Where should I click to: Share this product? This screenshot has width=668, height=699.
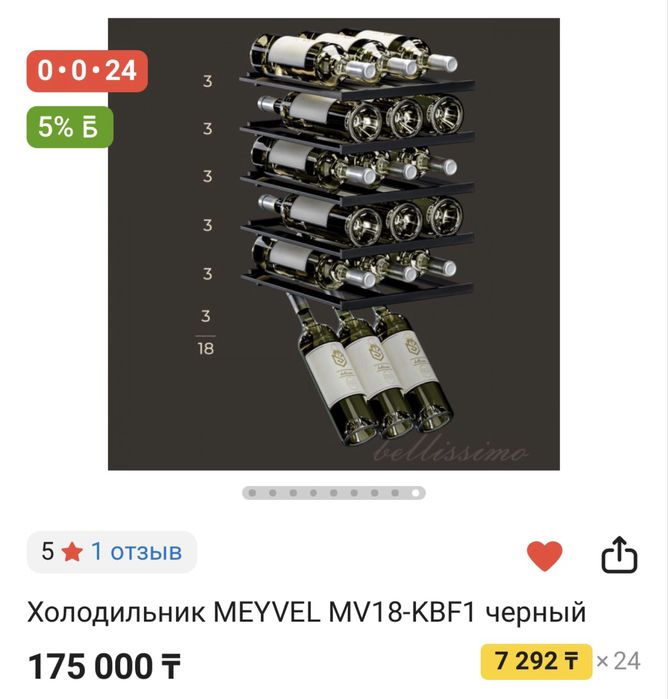[x=619, y=555]
